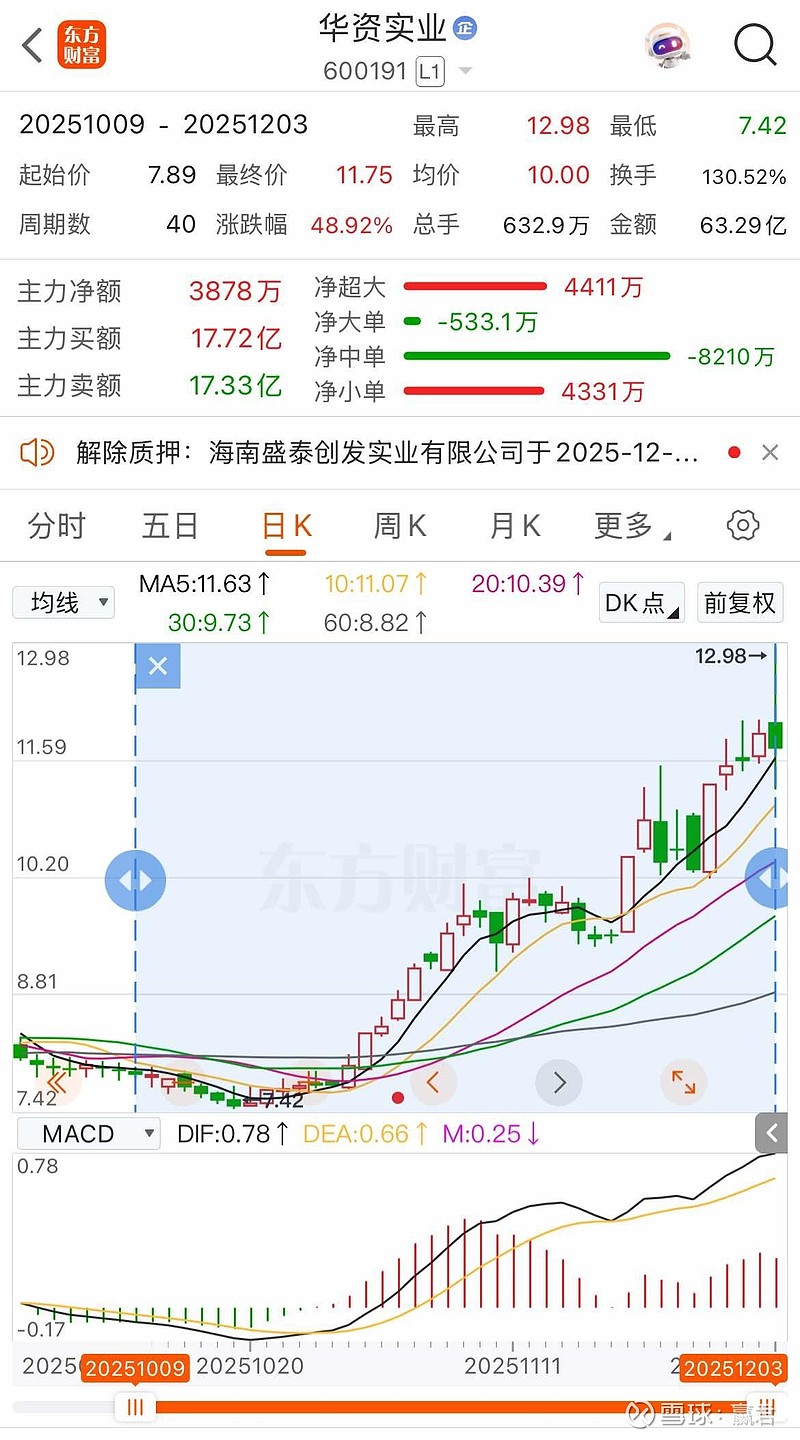Switch to the 分时 tab
Screen dimensions: 800x1440
pos(57,526)
